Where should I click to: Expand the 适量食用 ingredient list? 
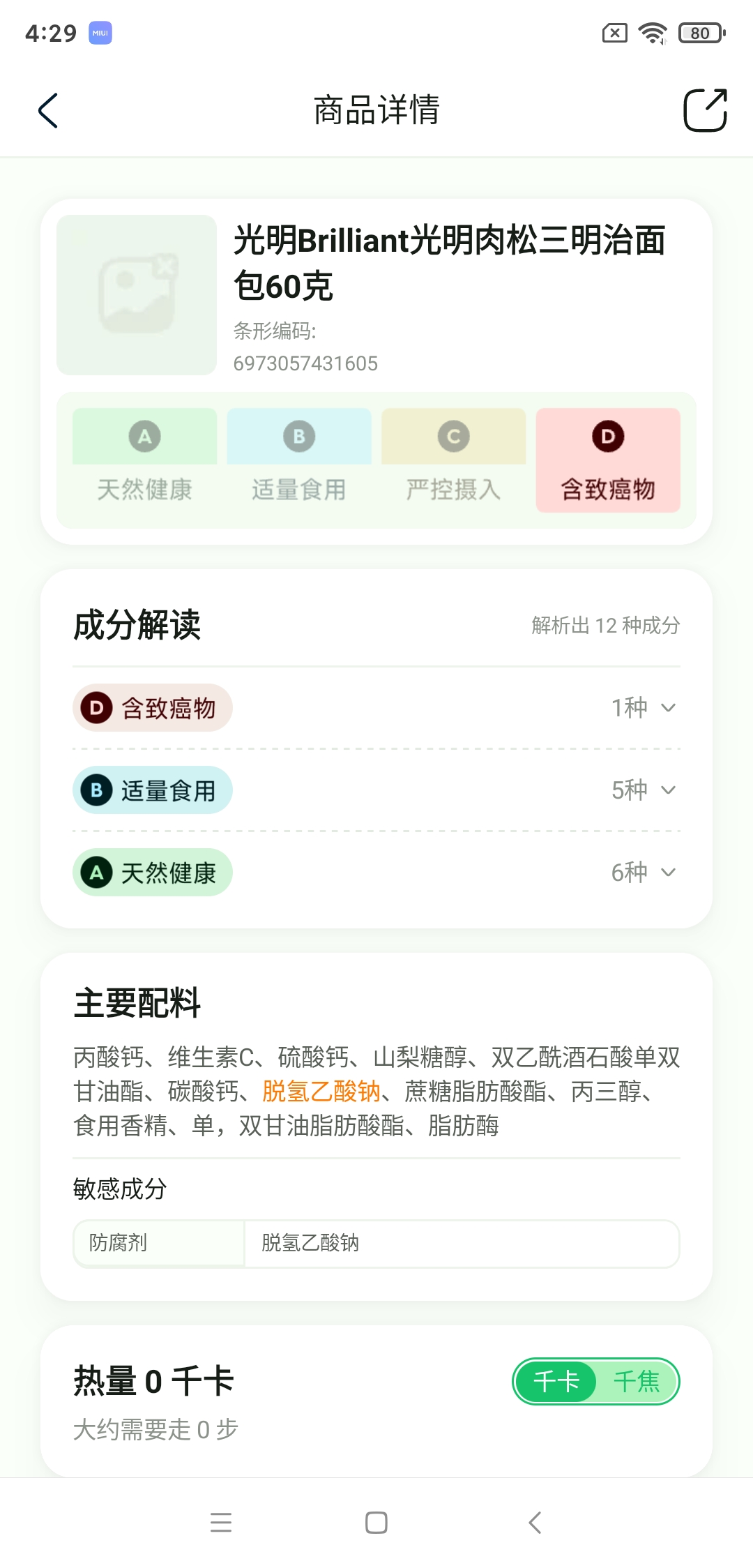click(669, 790)
